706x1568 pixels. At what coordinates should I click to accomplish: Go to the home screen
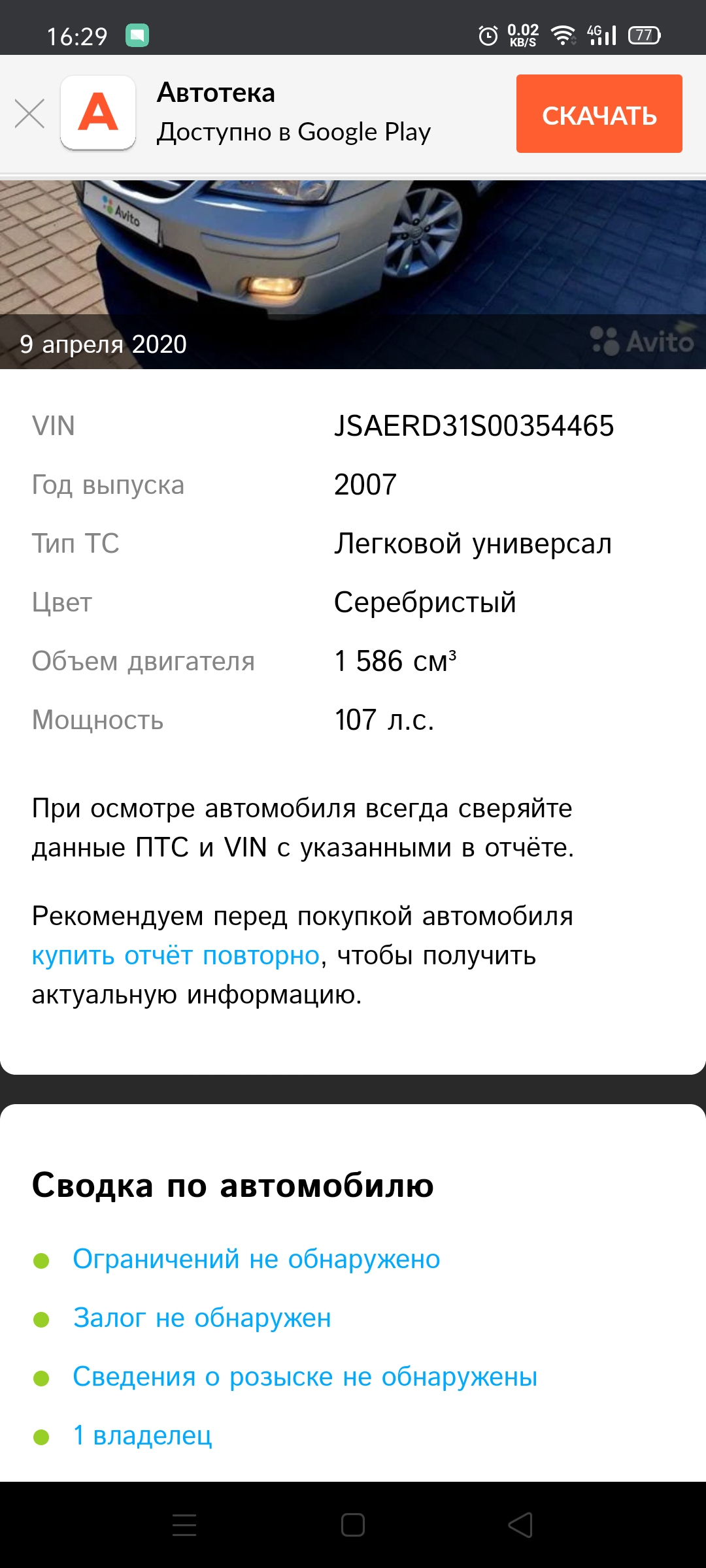point(353,1526)
